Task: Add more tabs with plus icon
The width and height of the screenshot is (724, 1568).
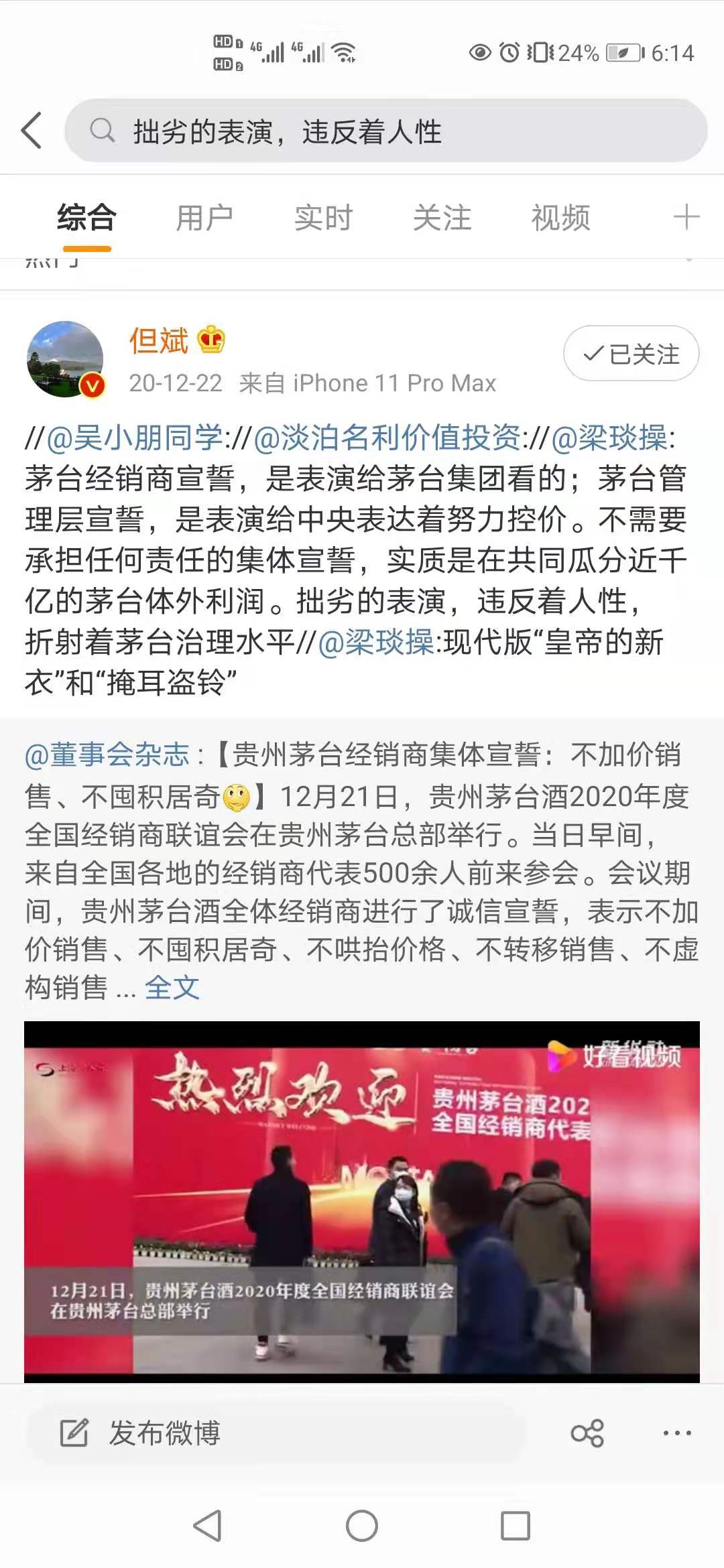Action: [x=686, y=218]
